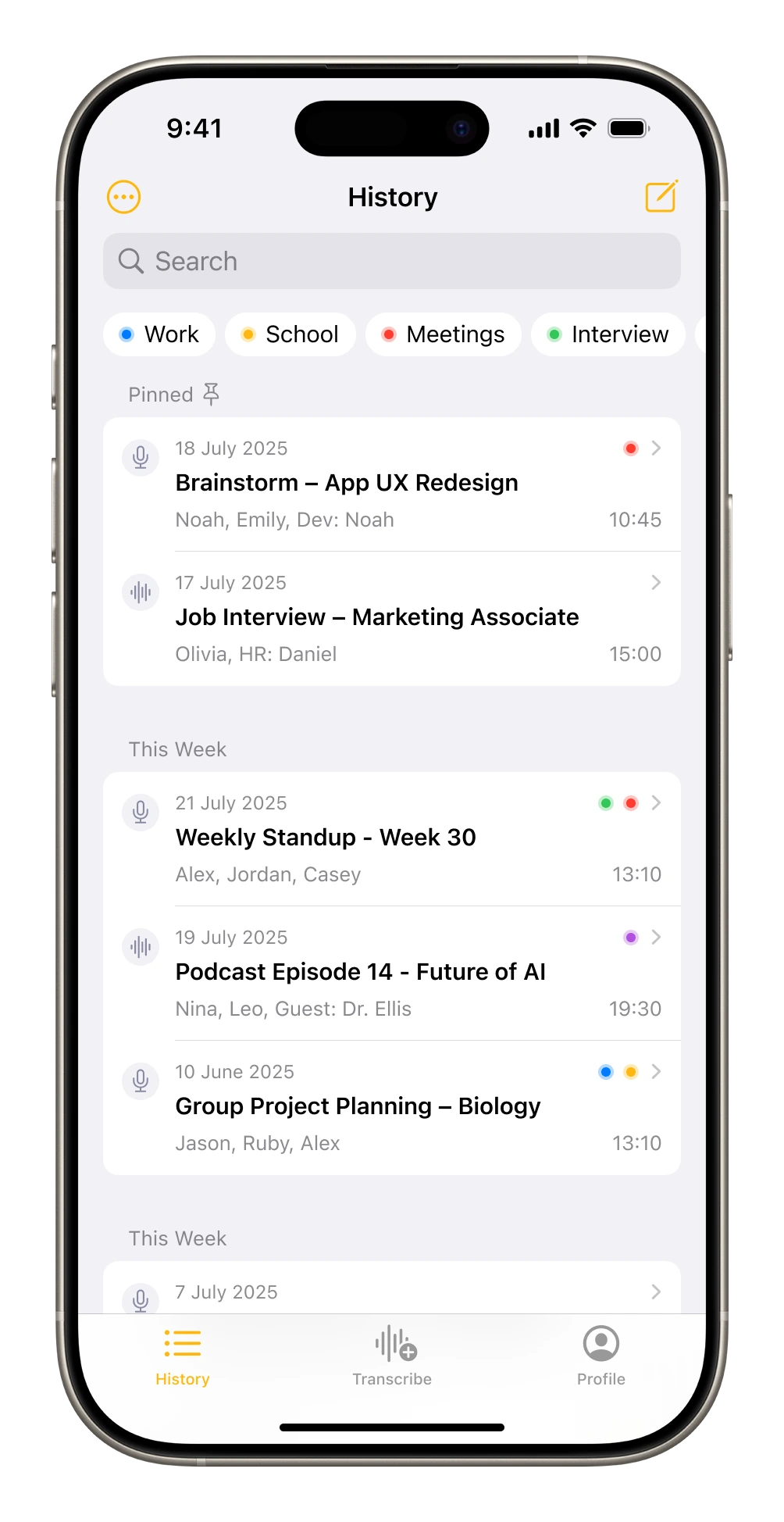Viewport: 784px width, 1522px height.
Task: Select the School filter chip
Action: (290, 334)
